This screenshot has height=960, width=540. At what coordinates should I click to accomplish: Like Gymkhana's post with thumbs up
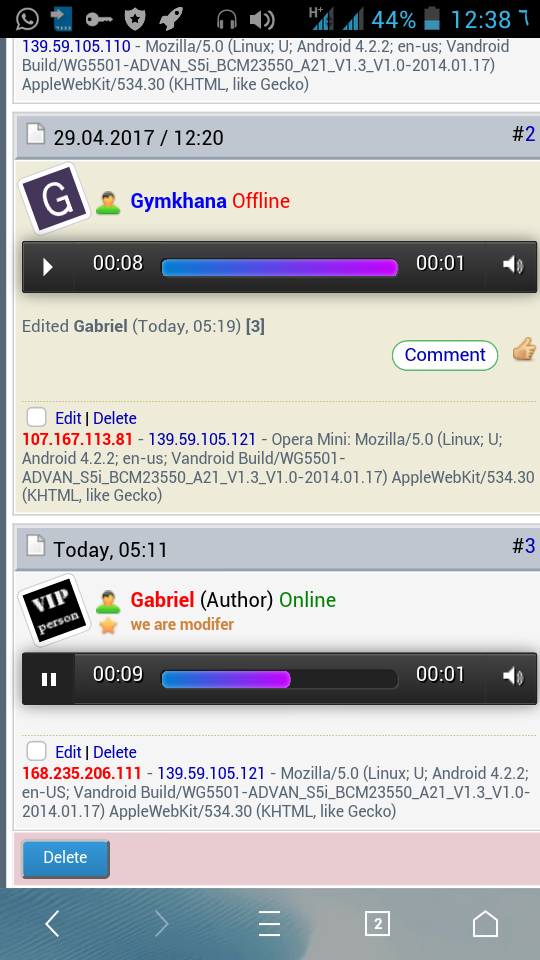pos(524,351)
